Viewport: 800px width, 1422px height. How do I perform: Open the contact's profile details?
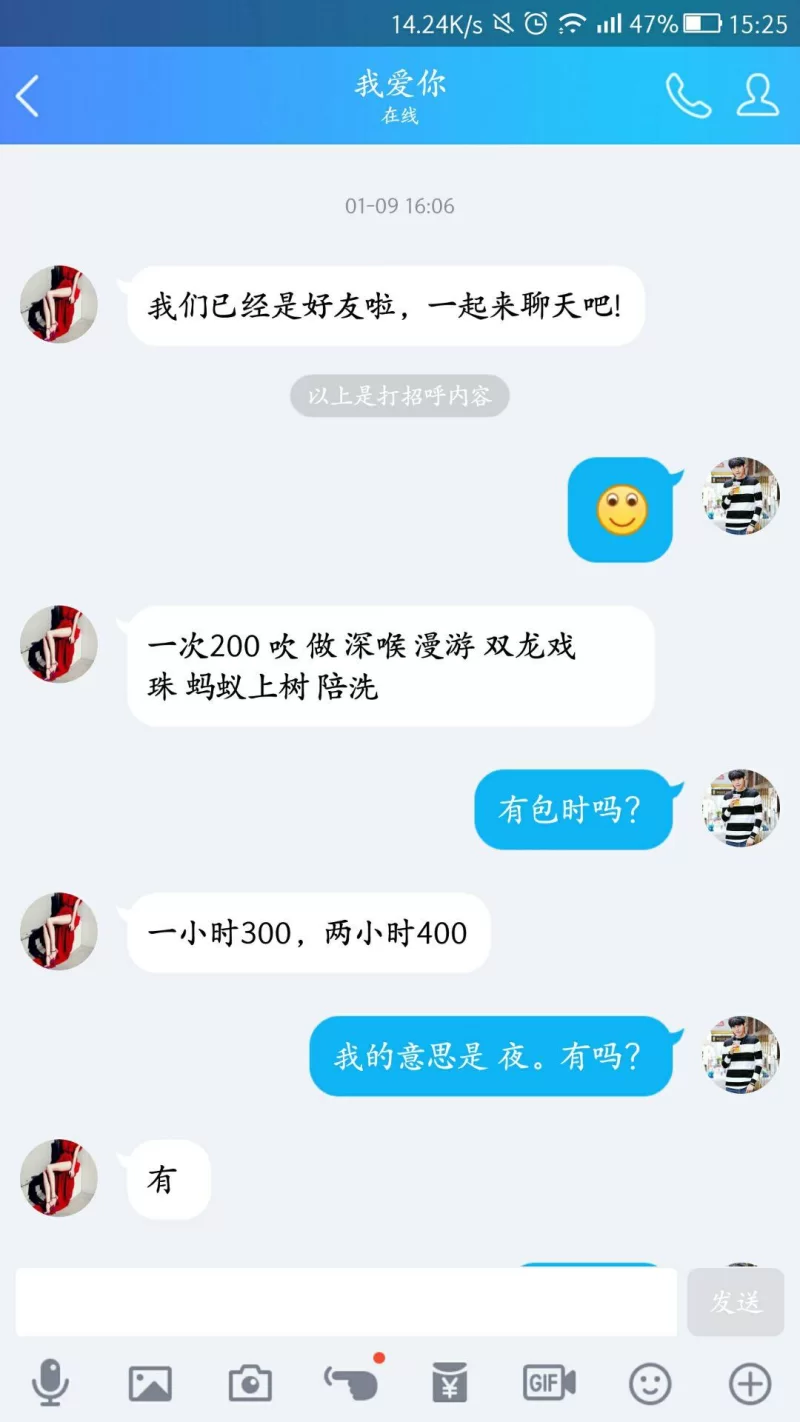[x=758, y=96]
